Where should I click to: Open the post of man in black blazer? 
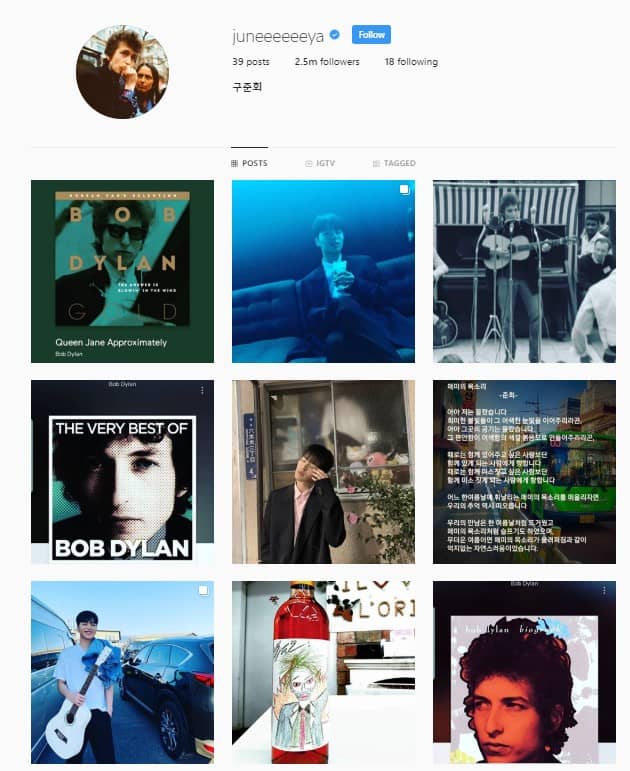(x=323, y=472)
